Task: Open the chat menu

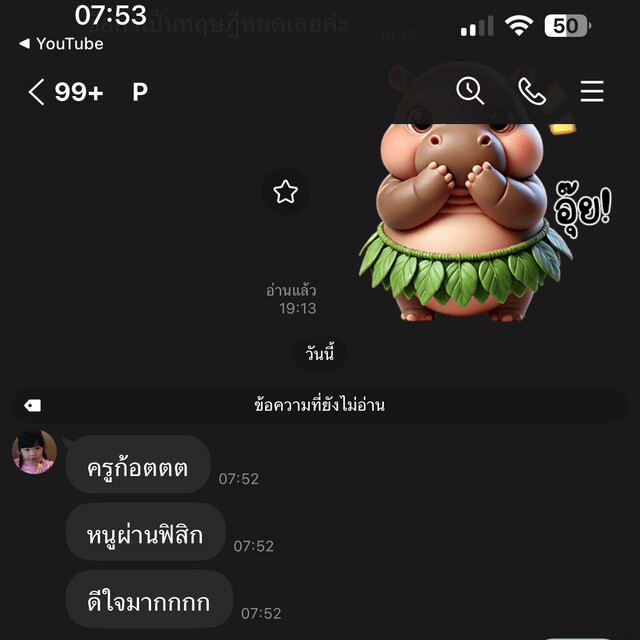Action: click(x=592, y=92)
